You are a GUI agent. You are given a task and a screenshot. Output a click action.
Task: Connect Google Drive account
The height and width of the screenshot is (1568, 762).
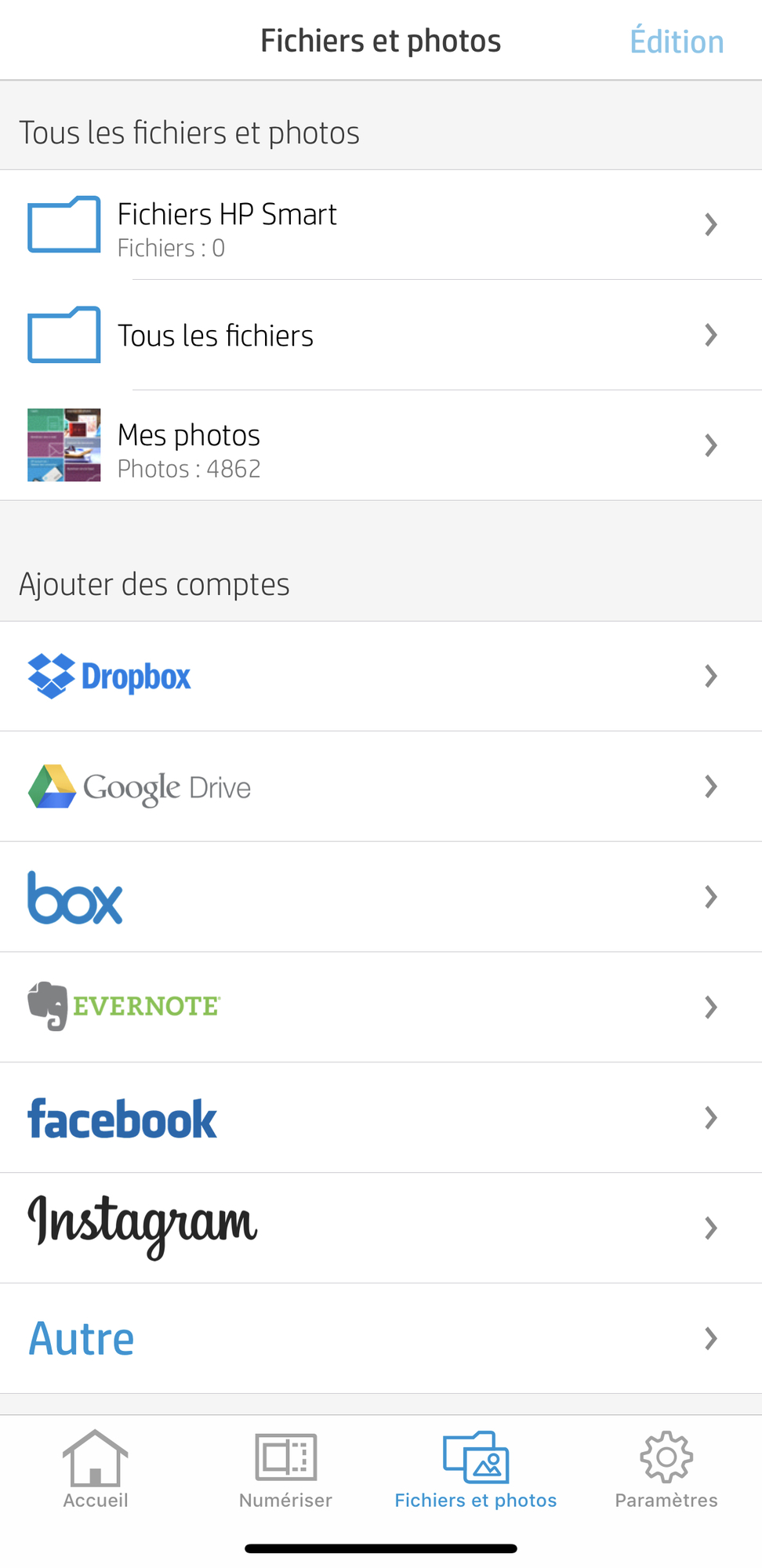click(x=381, y=787)
